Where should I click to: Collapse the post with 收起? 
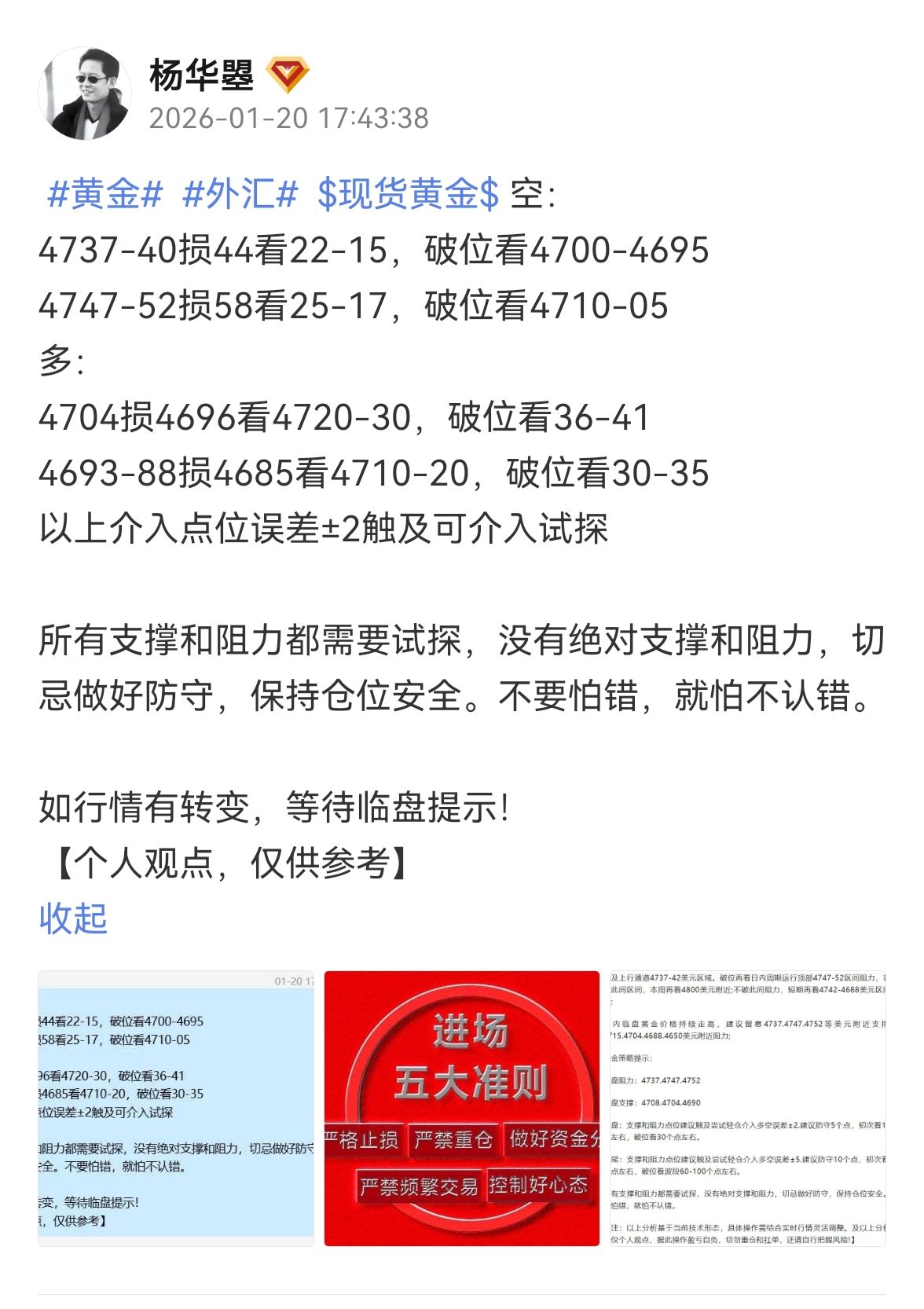73,918
